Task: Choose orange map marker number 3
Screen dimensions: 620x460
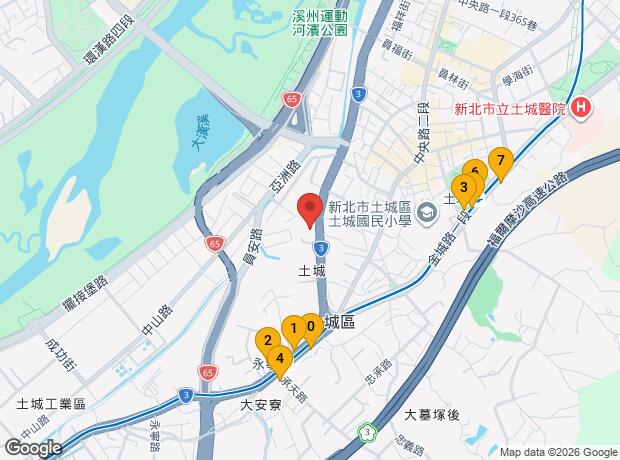Action: click(x=463, y=190)
